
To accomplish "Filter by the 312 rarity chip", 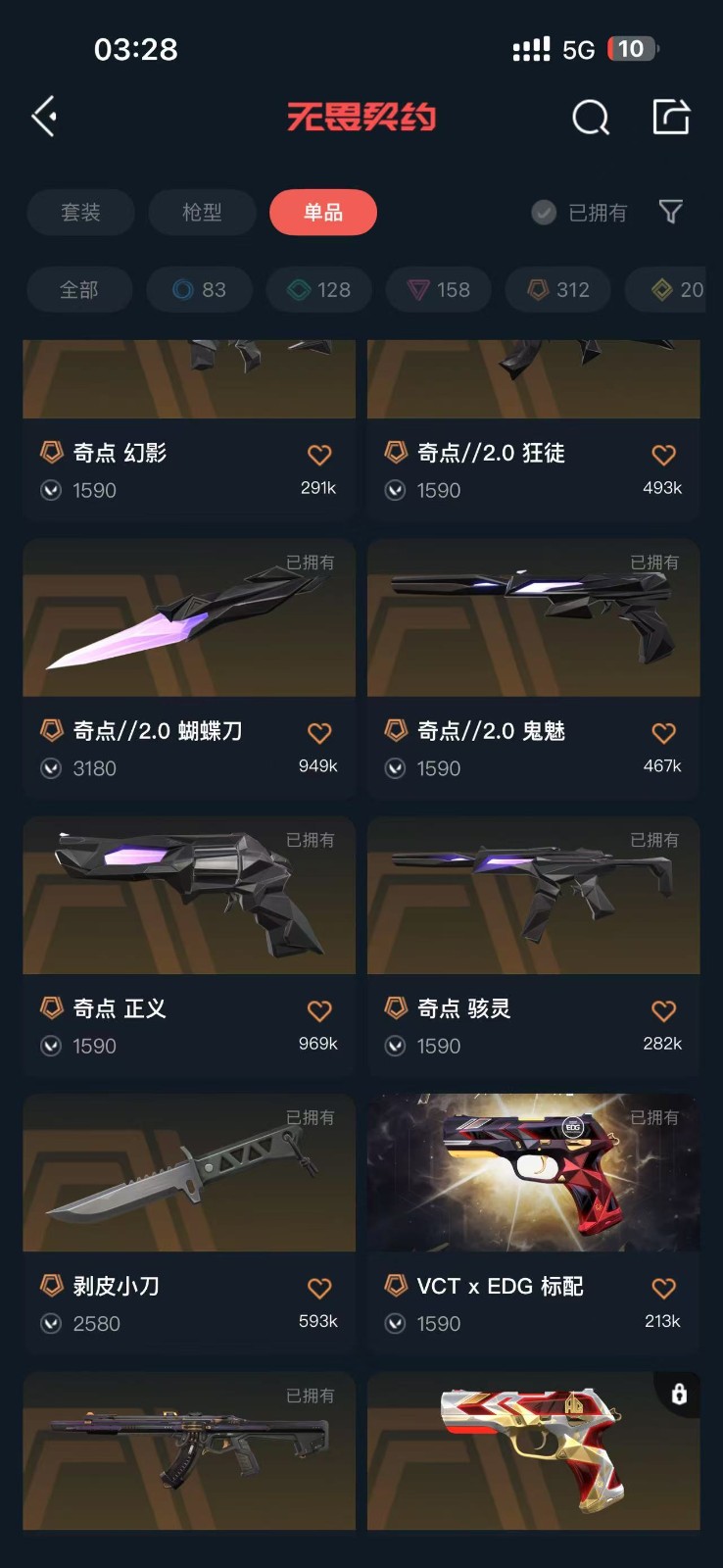I will coord(558,290).
